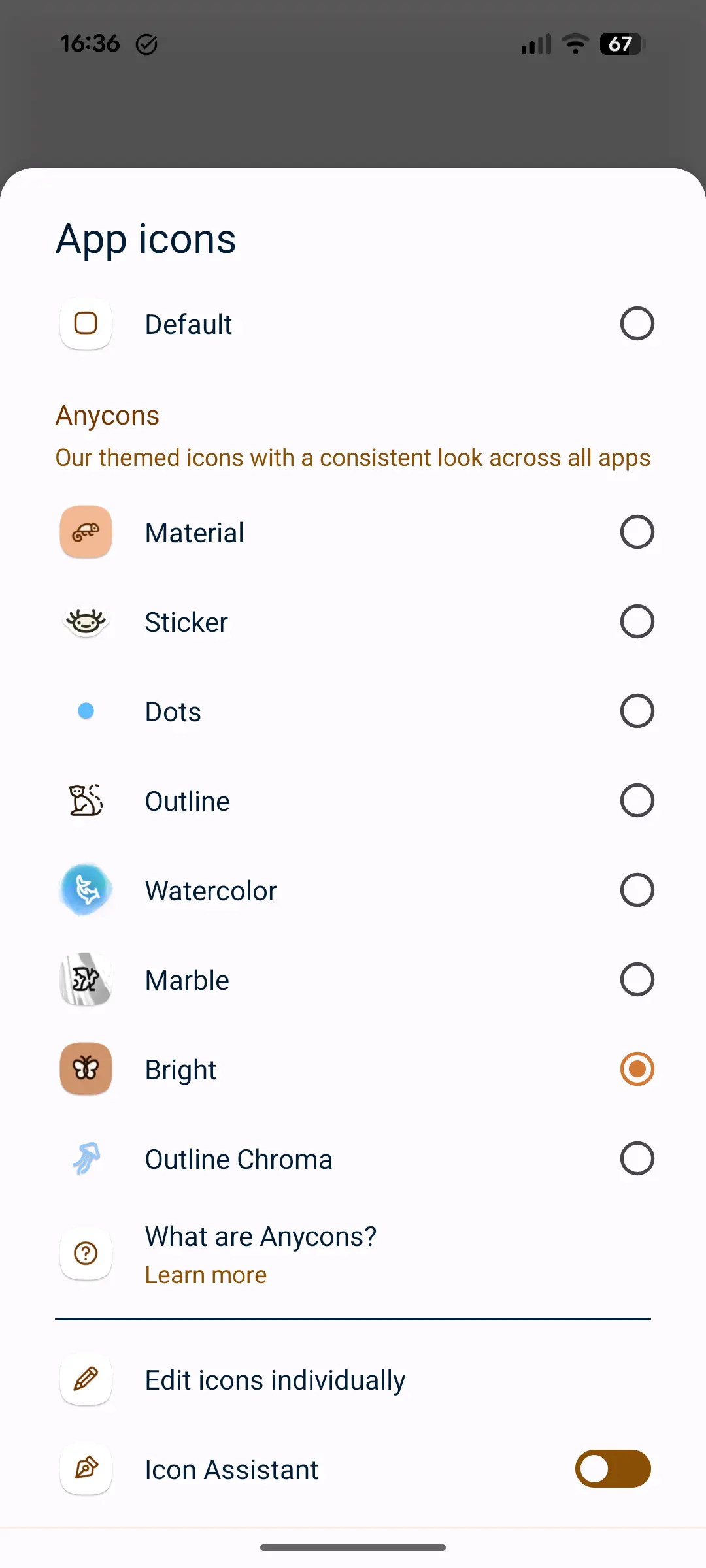Select the Sticker icon style

coord(353,621)
